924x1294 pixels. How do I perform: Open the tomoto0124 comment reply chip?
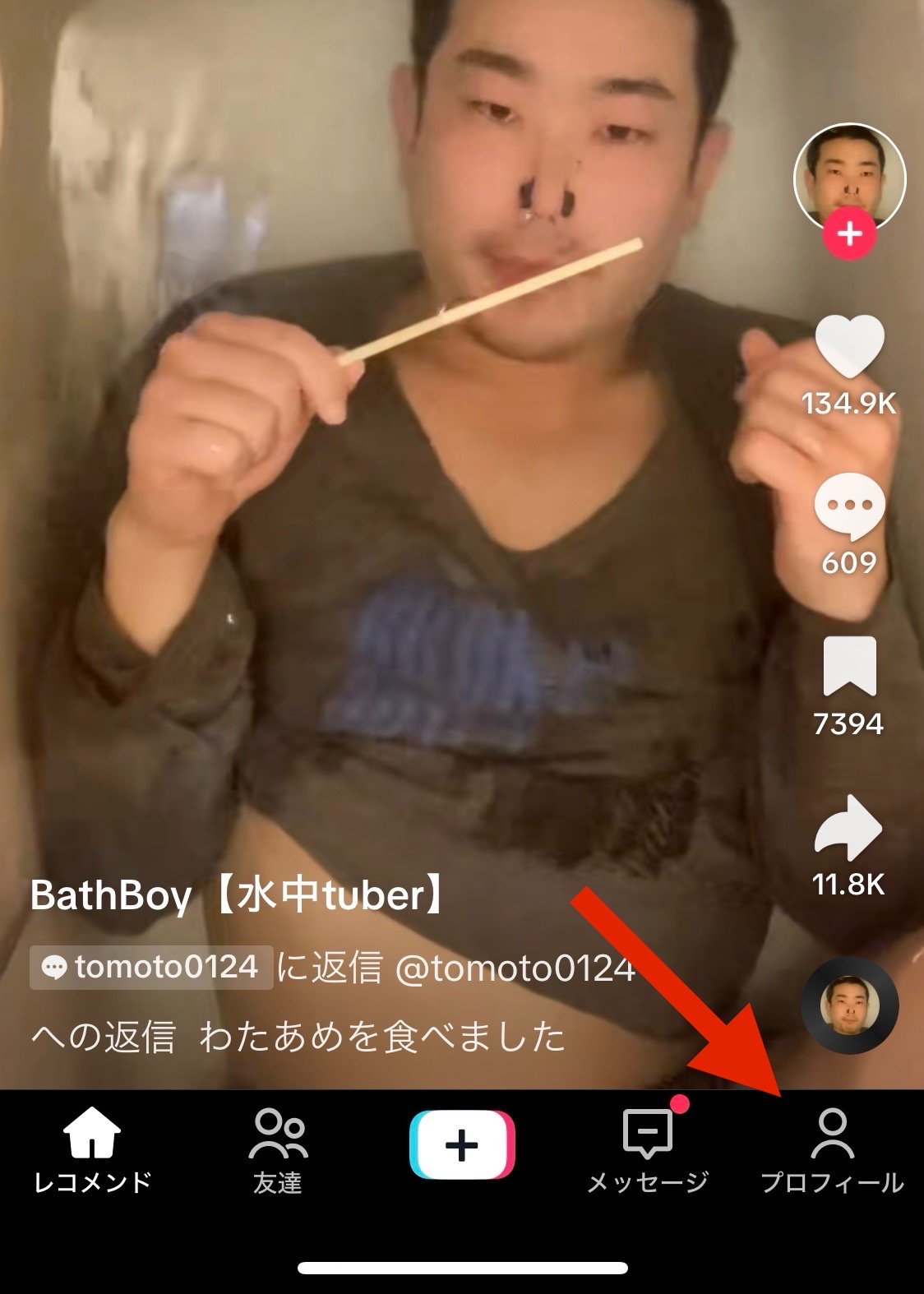click(151, 968)
